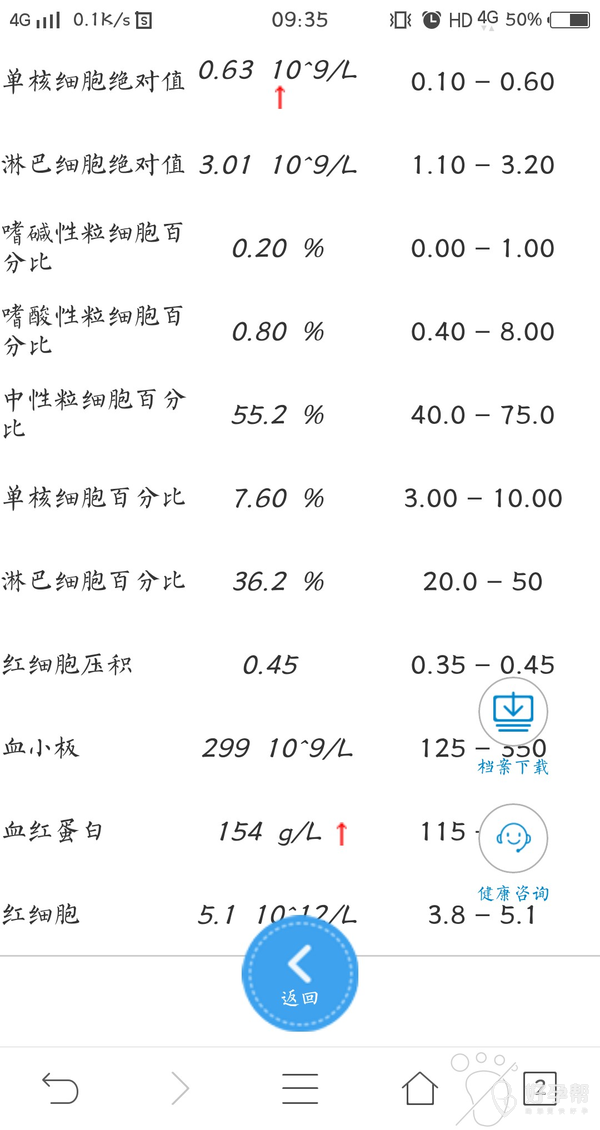The width and height of the screenshot is (600, 1130).
Task: Open the tab switcher showing 2 tabs
Action: tap(540, 1087)
